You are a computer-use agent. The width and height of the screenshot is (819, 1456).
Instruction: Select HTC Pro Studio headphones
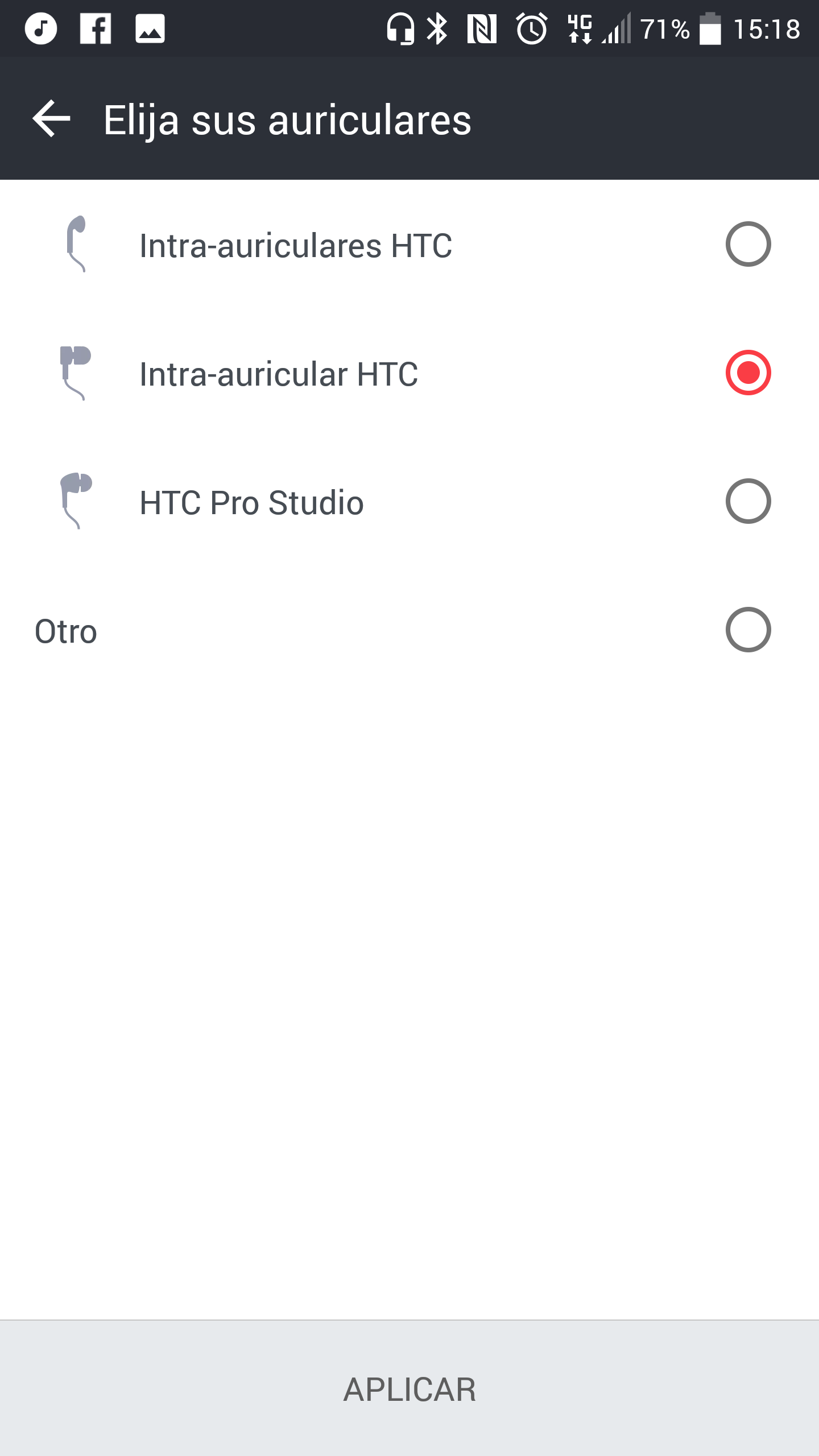(x=747, y=502)
